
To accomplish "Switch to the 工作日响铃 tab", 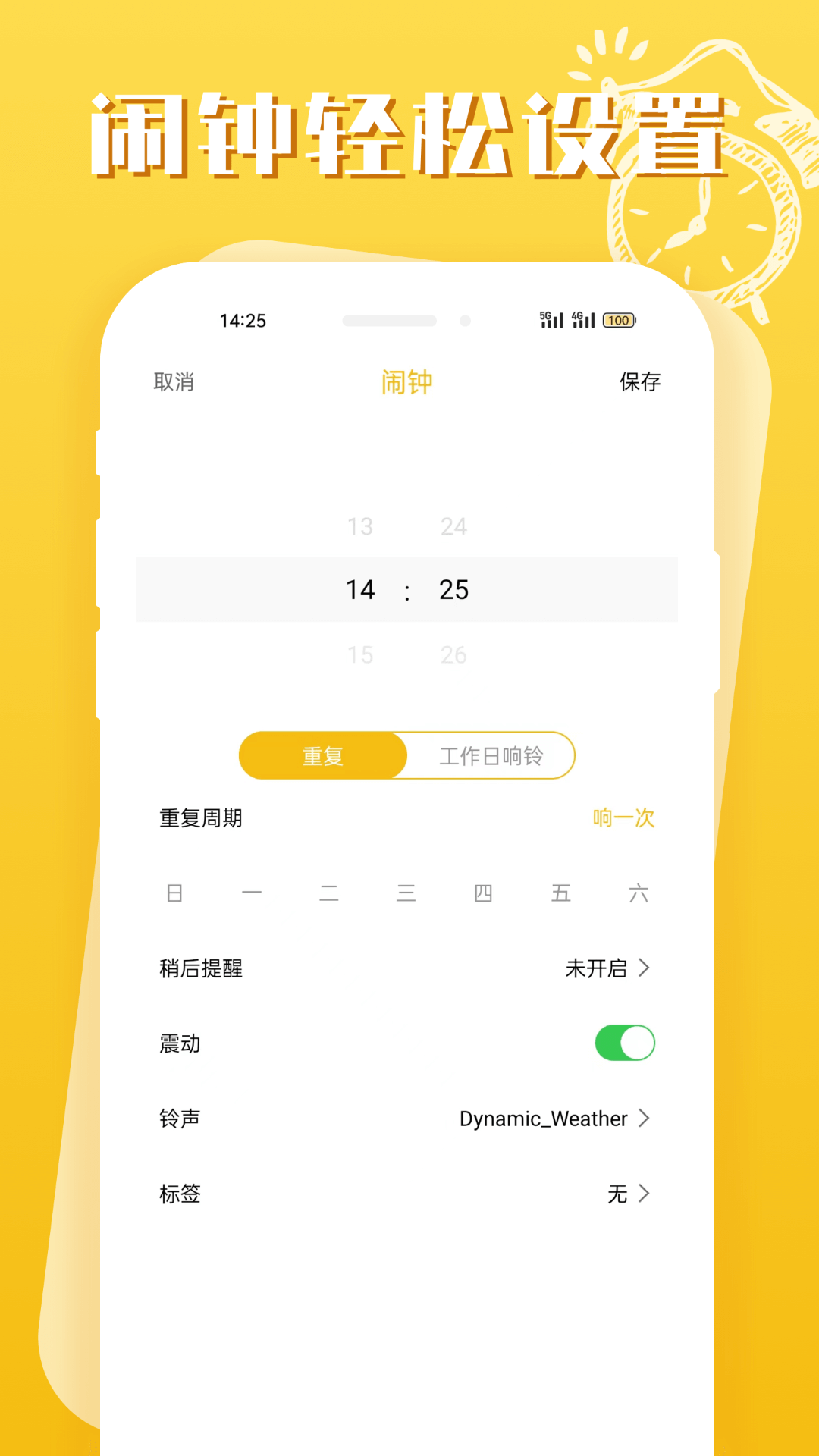I will [491, 755].
